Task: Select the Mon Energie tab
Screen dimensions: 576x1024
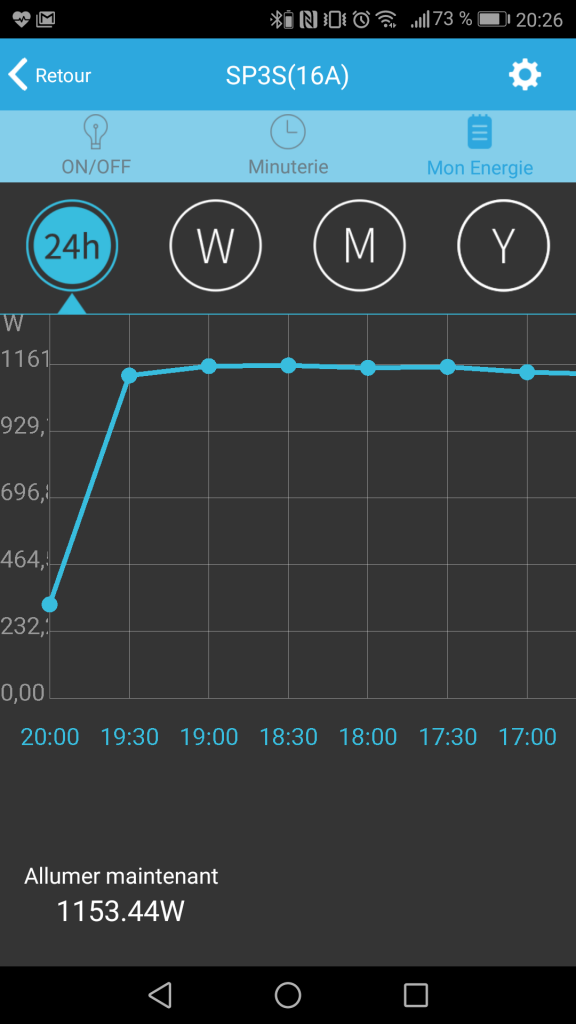Action: point(480,146)
